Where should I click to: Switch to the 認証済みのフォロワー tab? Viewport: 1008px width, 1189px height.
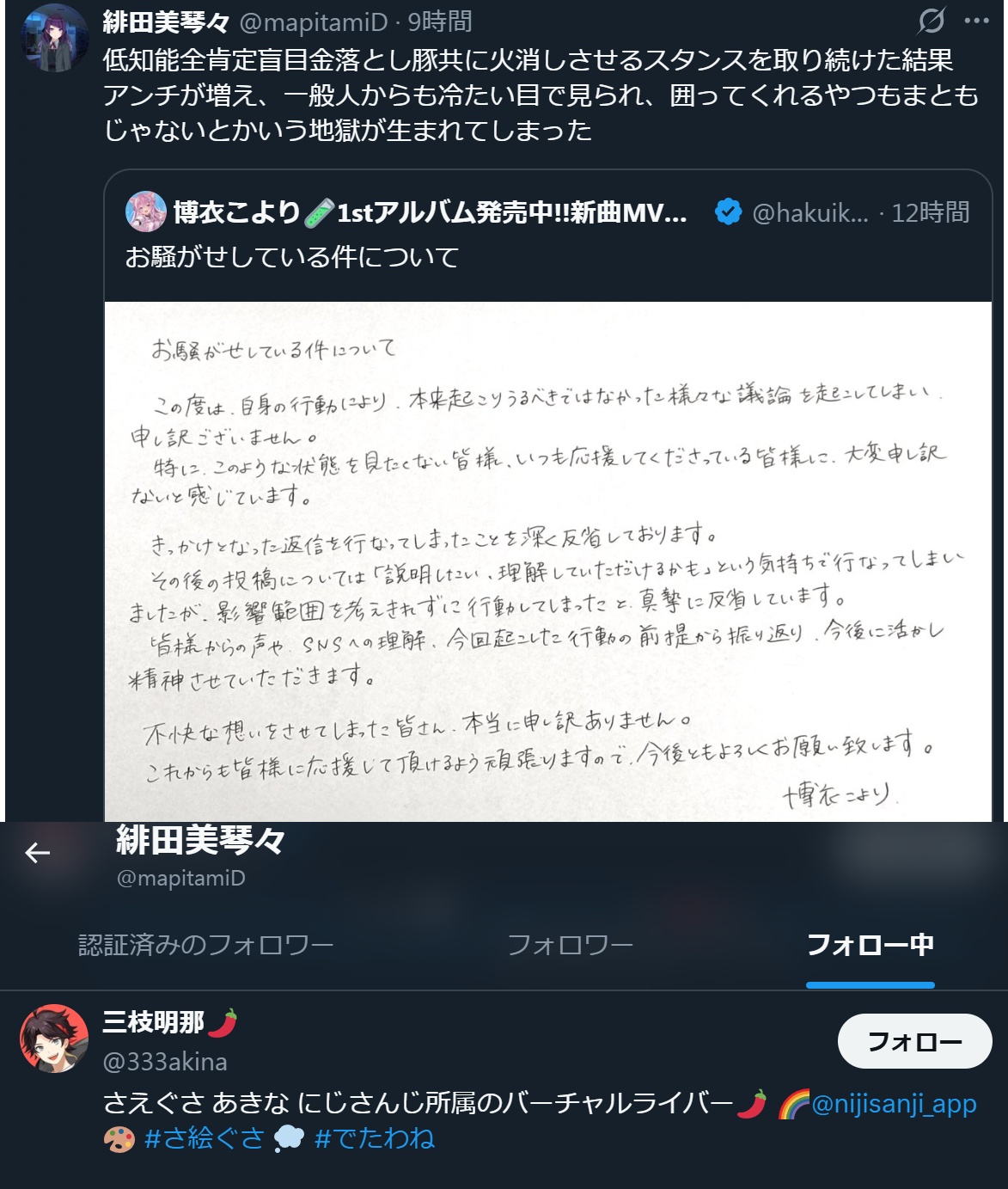click(206, 946)
